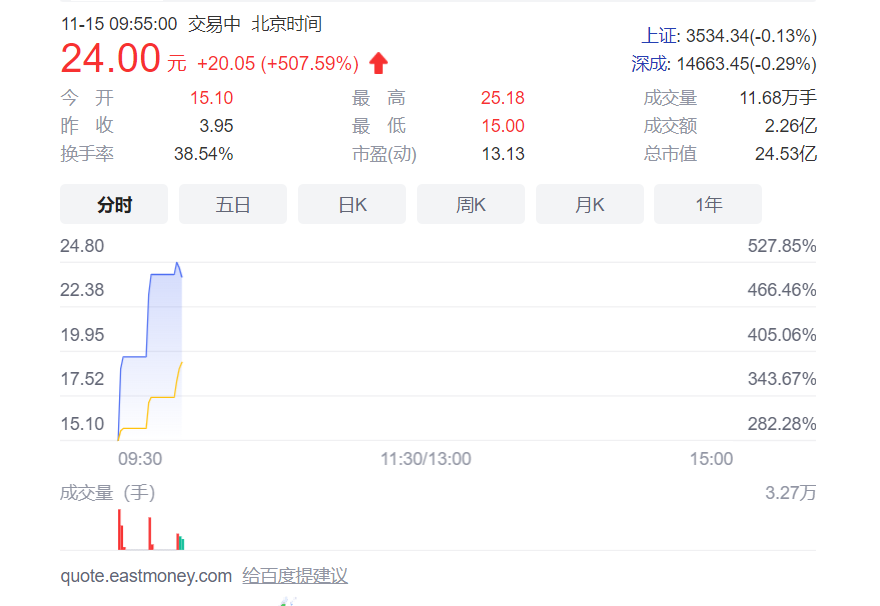View the 月K chart
This screenshot has width=880, height=606.
[x=590, y=204]
